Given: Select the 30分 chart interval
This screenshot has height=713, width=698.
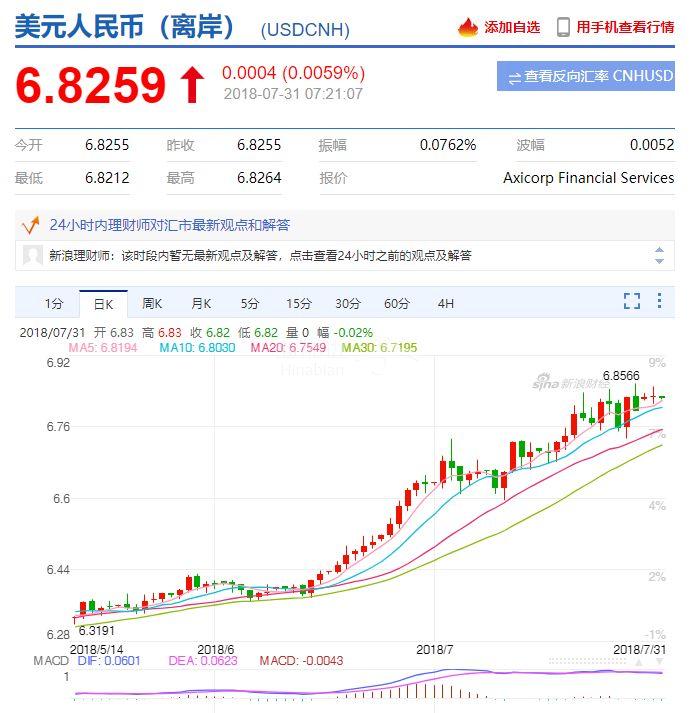Looking at the screenshot, I should pyautogui.click(x=348, y=303).
